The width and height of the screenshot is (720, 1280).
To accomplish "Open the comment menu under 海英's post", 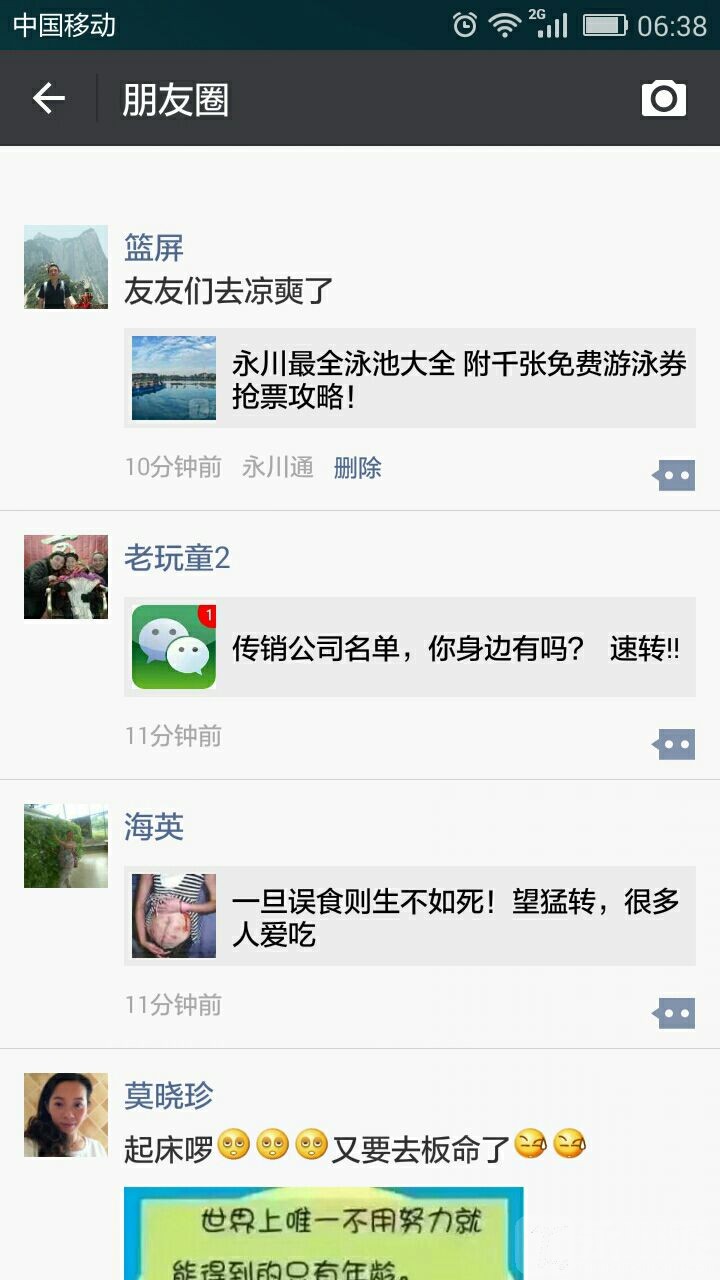I will pyautogui.click(x=675, y=1013).
